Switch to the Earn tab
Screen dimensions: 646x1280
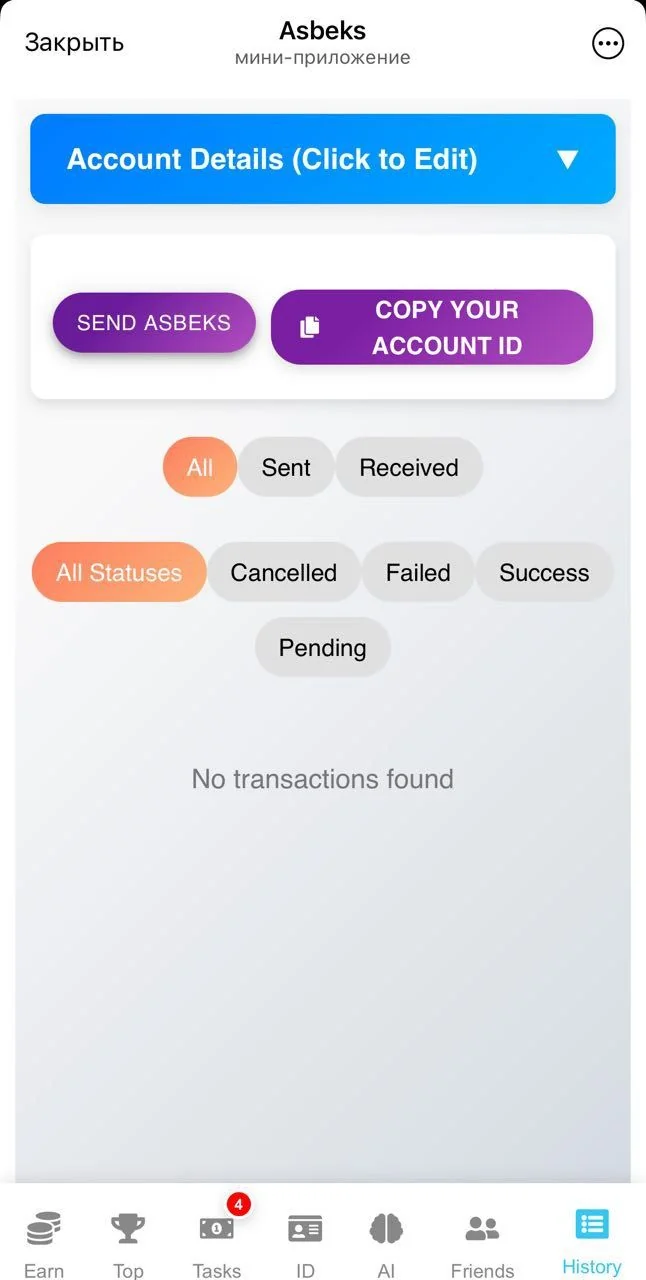pos(44,1241)
